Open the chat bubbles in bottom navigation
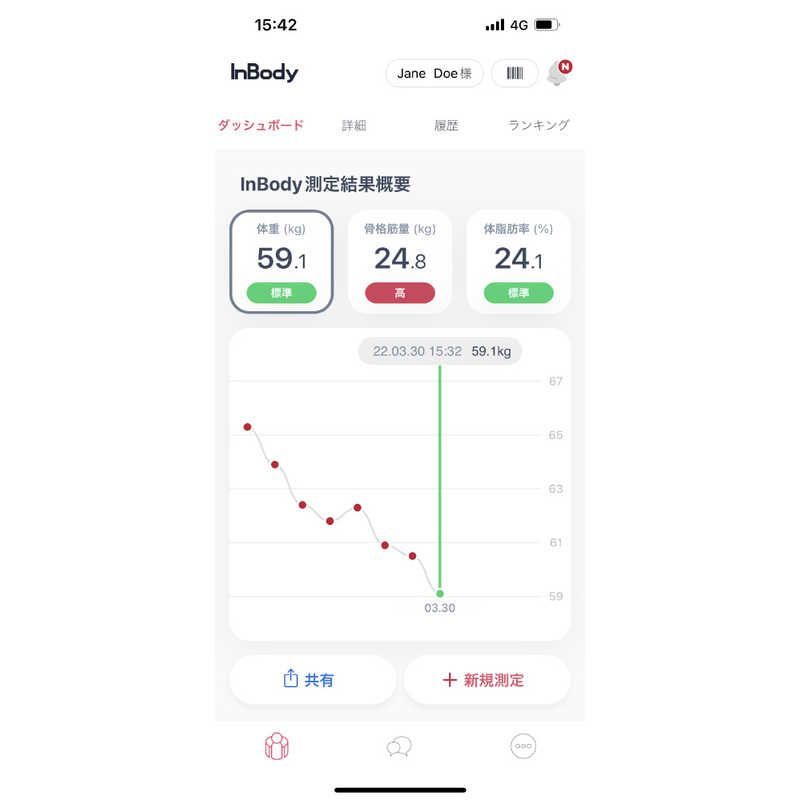Viewport: 800px width, 800px height. tap(400, 746)
